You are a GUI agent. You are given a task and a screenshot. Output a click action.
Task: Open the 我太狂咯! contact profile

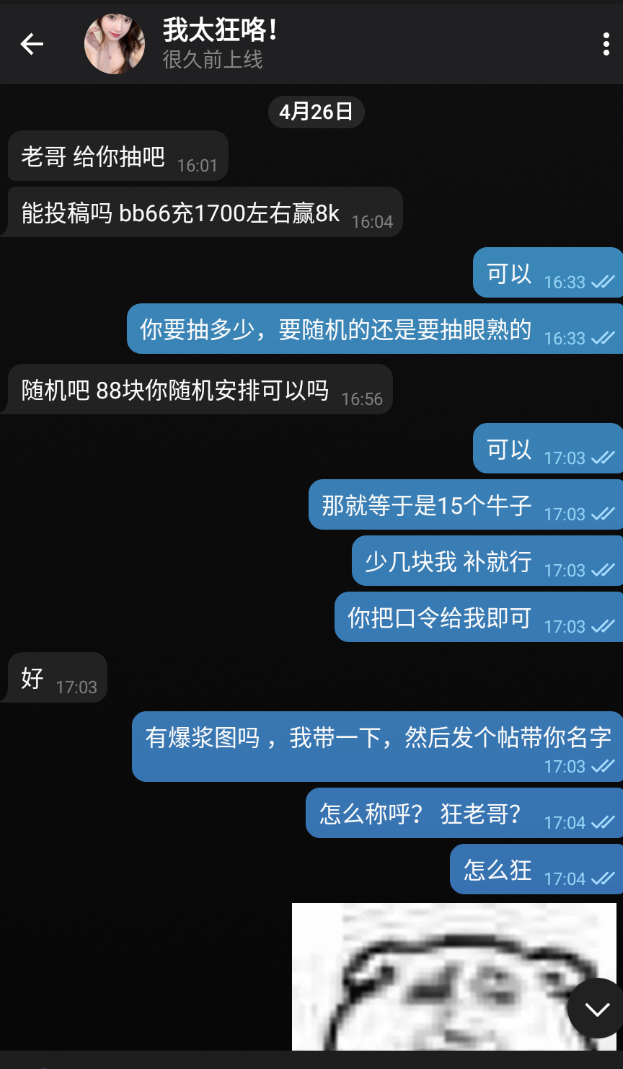(x=219, y=43)
